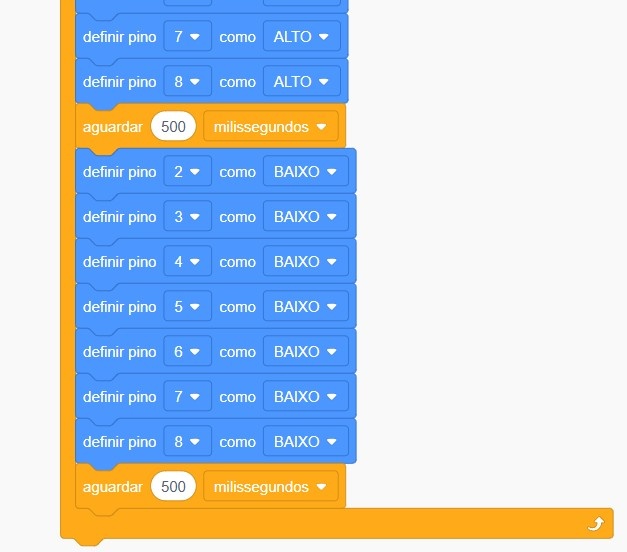Change ALTO state on the pin 7 block
The image size is (627, 552).
(301, 37)
